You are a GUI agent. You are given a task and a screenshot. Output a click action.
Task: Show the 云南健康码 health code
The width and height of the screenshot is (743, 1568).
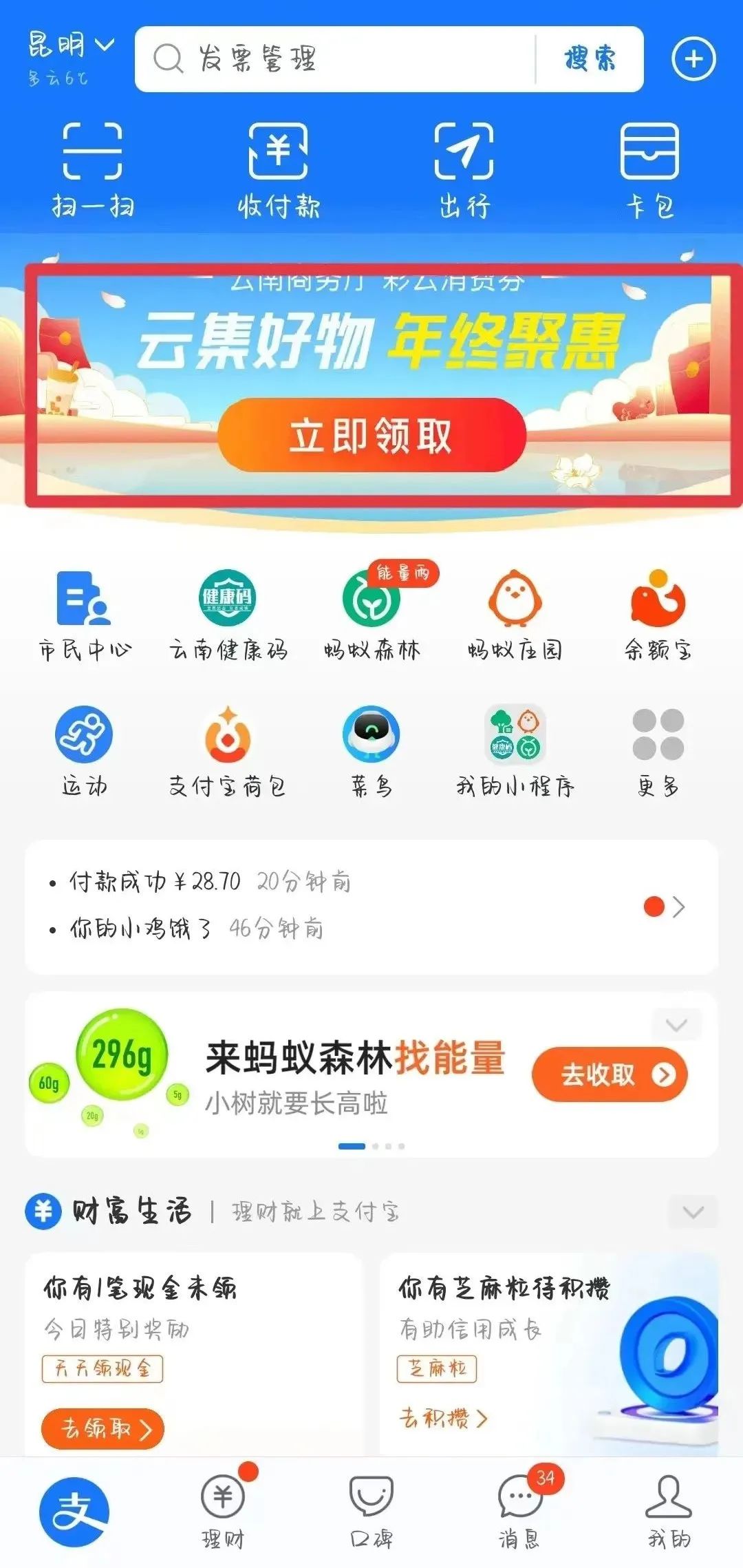tap(227, 606)
